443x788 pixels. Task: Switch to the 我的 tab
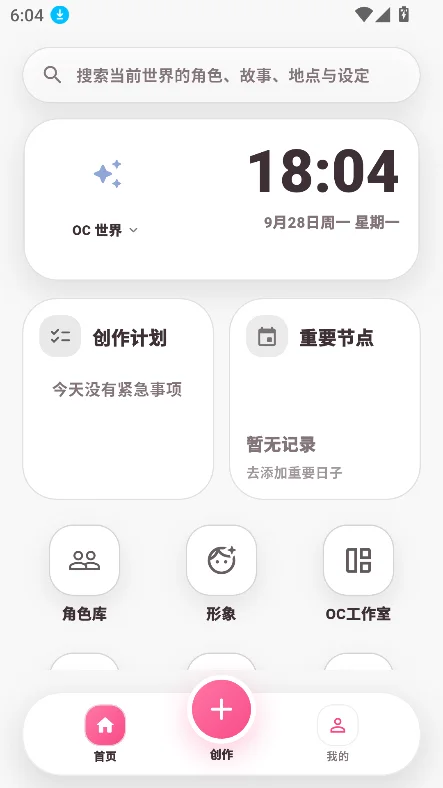(338, 734)
